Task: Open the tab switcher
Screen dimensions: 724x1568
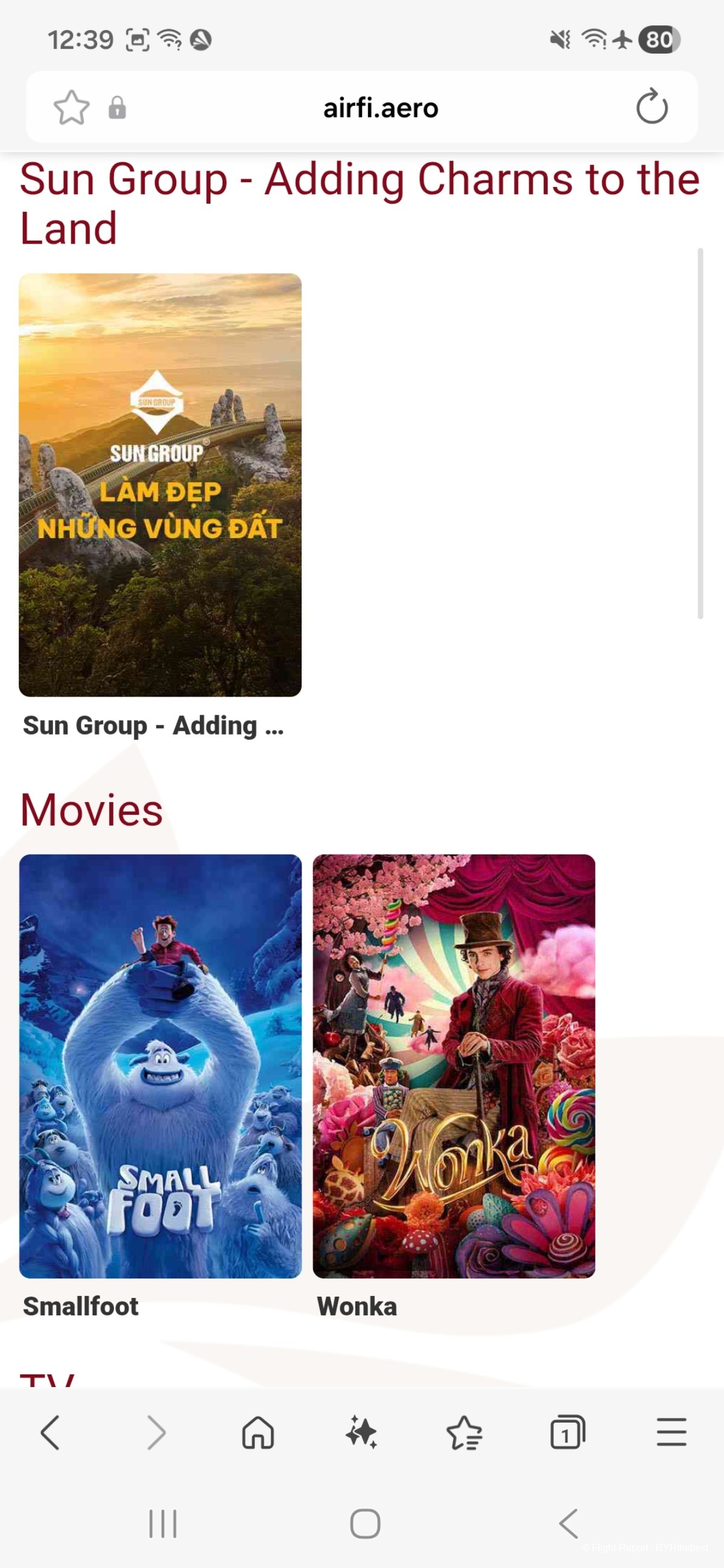Action: click(x=568, y=1432)
